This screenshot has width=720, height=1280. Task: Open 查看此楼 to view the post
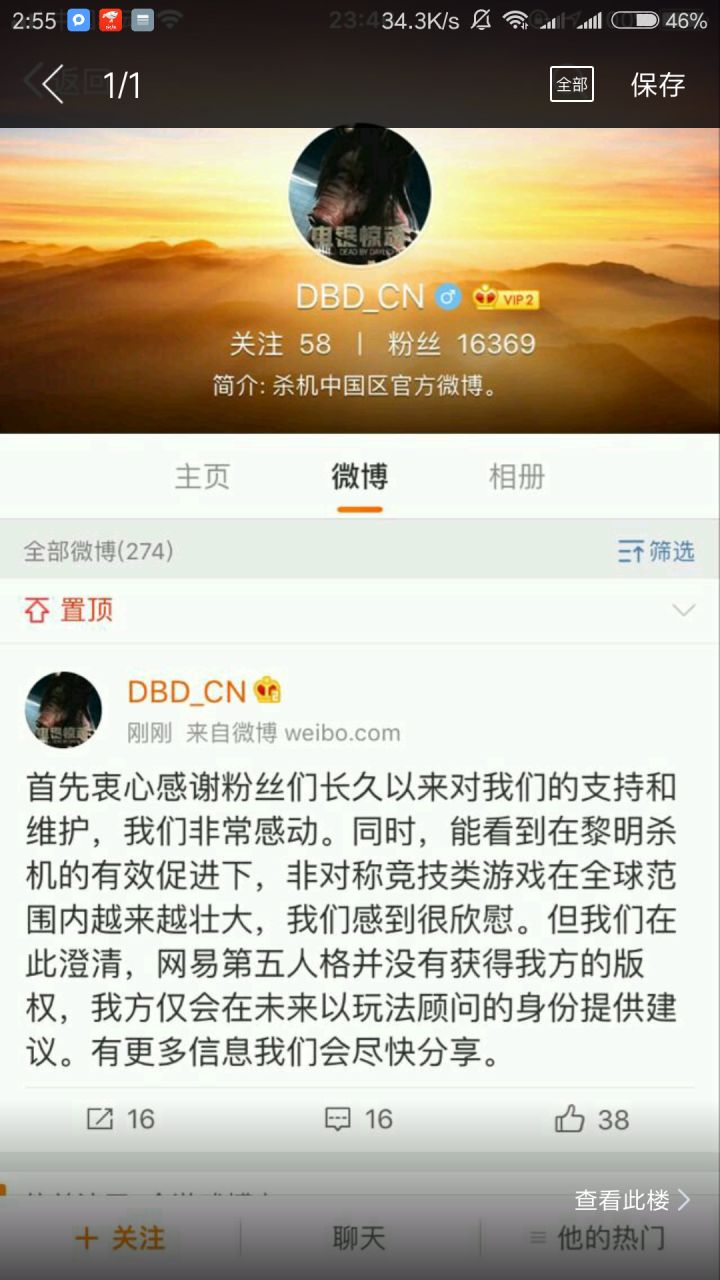[632, 1200]
